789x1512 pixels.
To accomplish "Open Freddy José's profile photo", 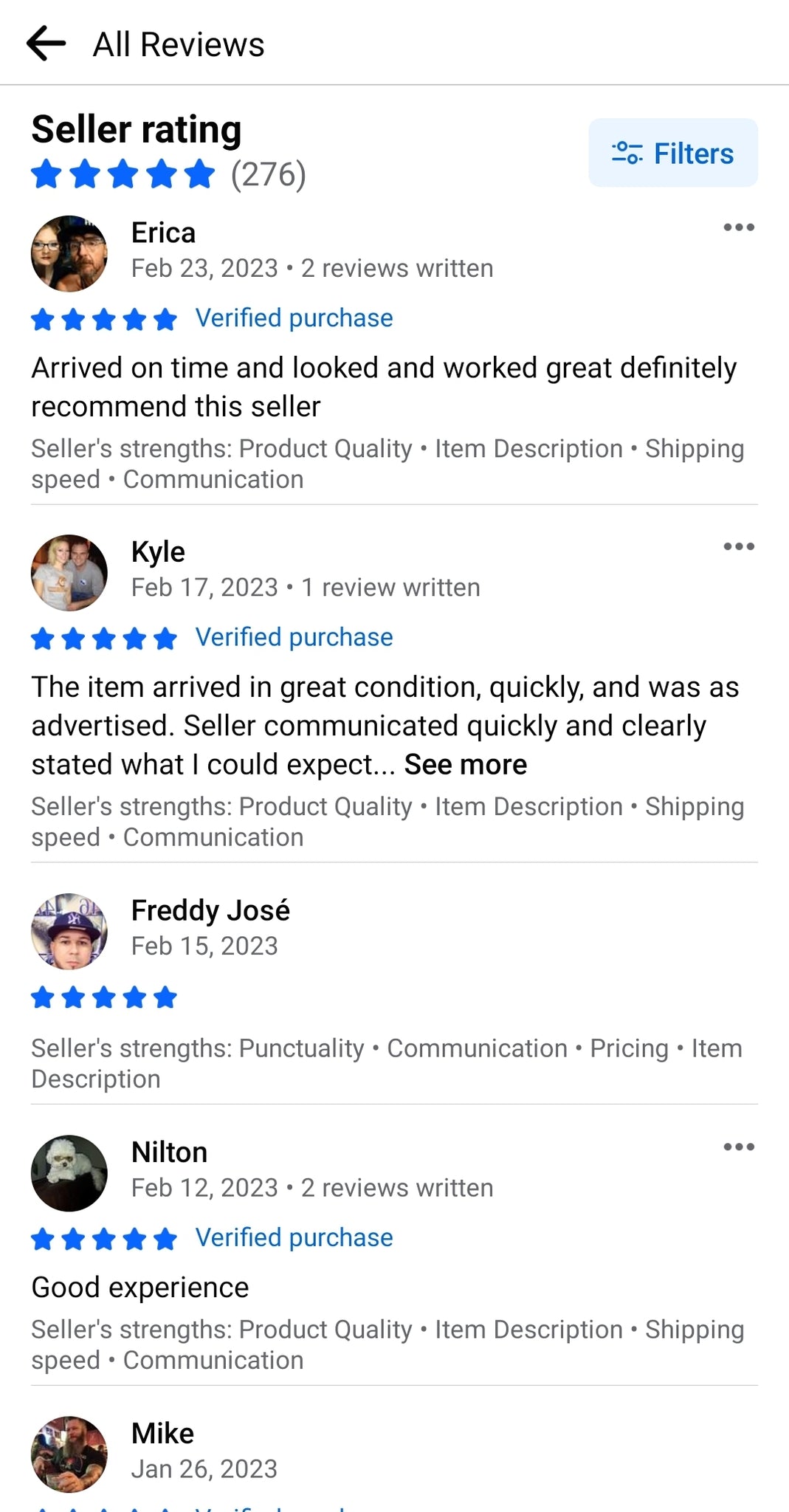I will pyautogui.click(x=69, y=931).
